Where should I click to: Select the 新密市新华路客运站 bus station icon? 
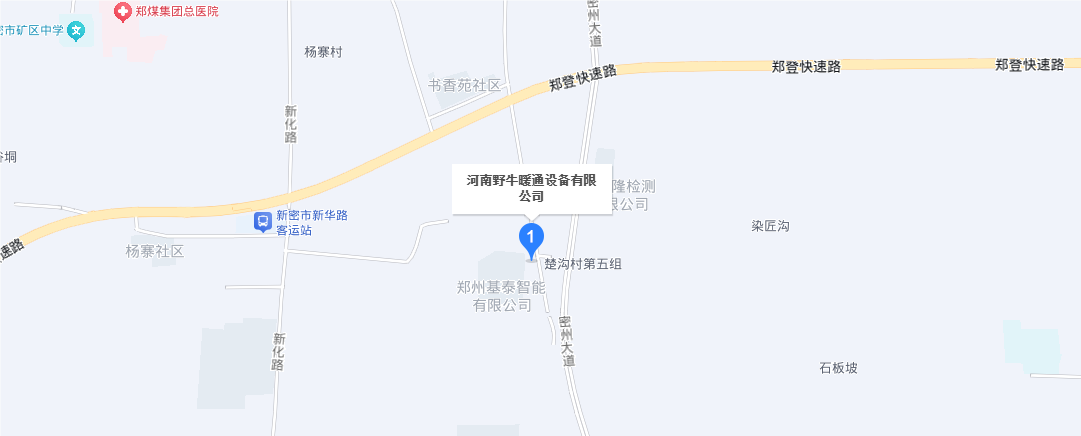(x=262, y=221)
